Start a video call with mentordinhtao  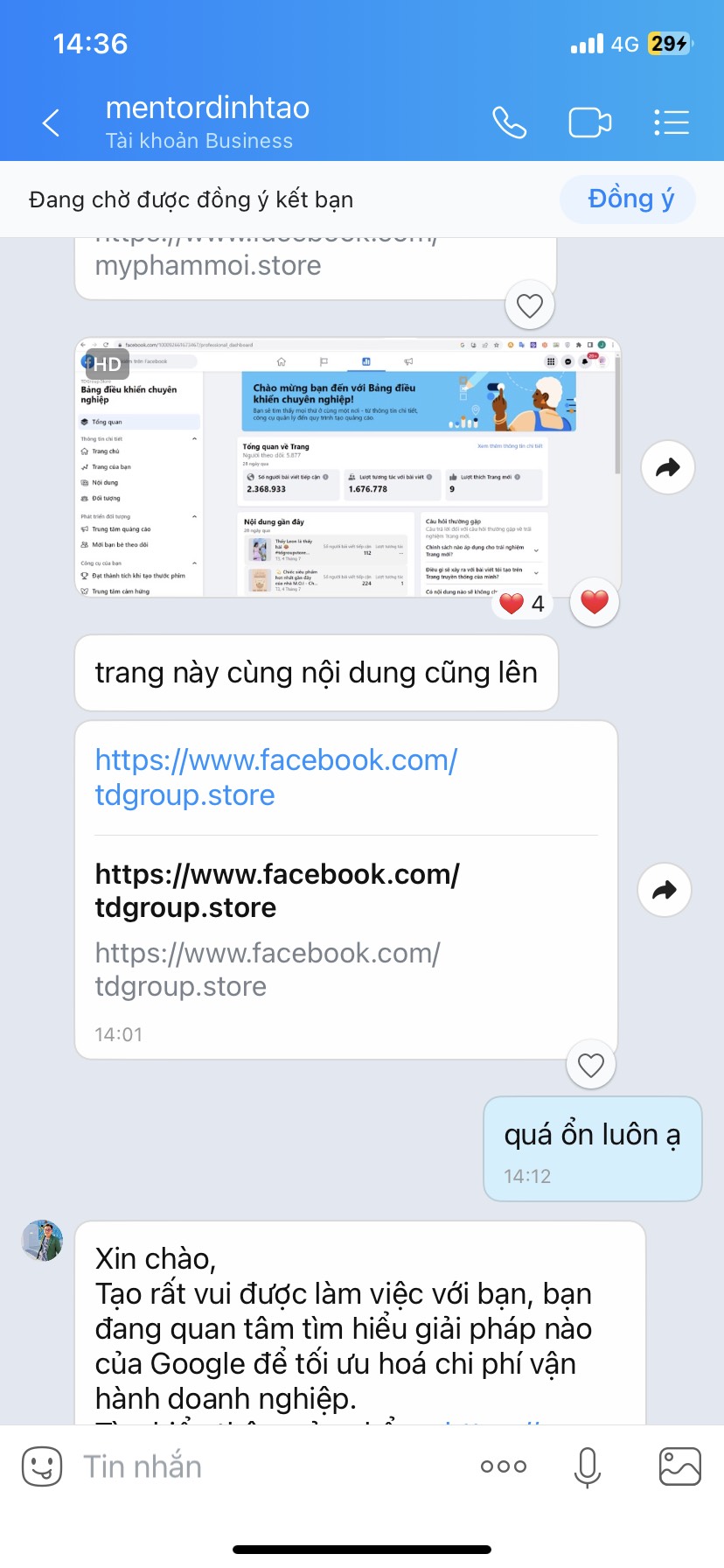(590, 122)
